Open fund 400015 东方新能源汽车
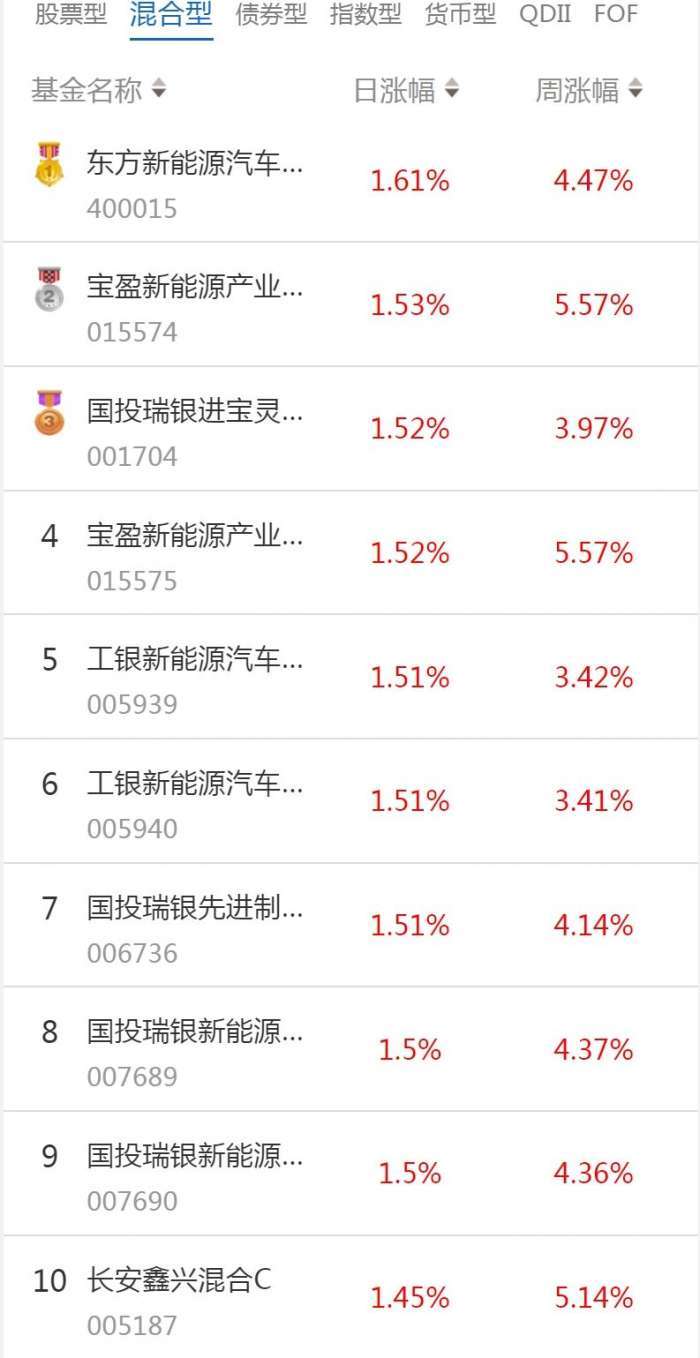The height and width of the screenshot is (1358, 700). [194, 181]
